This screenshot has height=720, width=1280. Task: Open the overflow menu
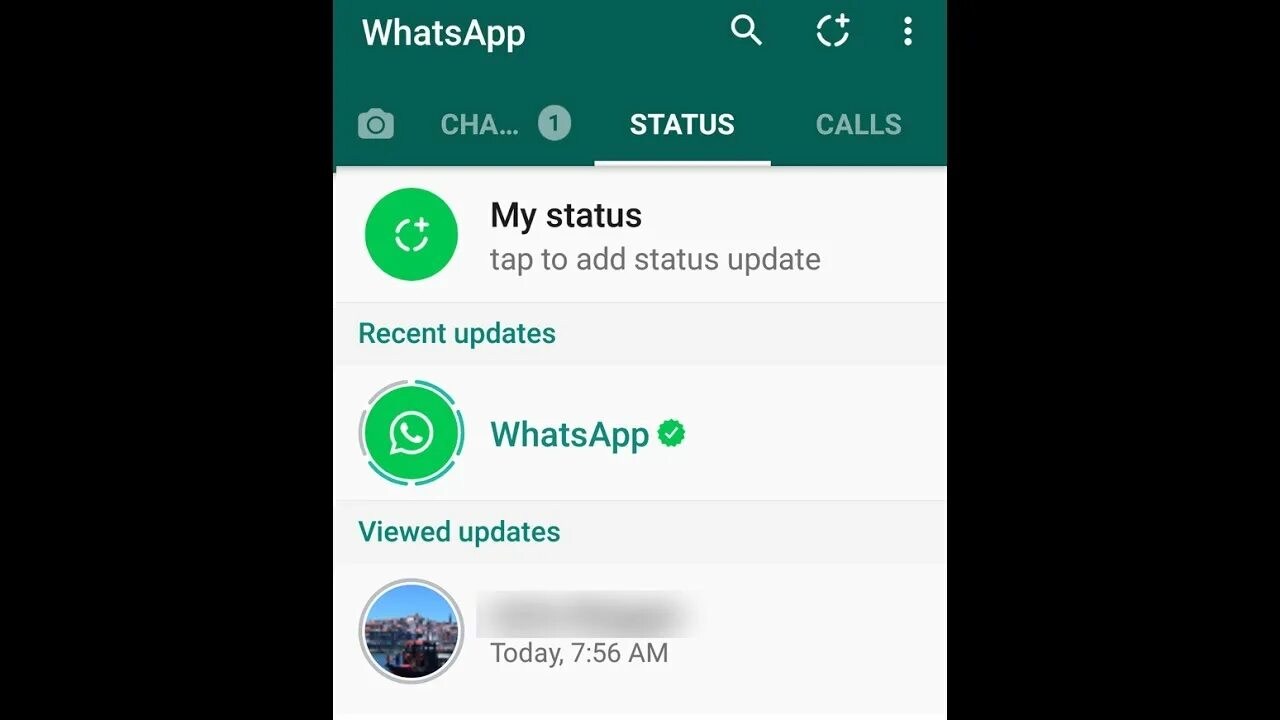tap(907, 31)
